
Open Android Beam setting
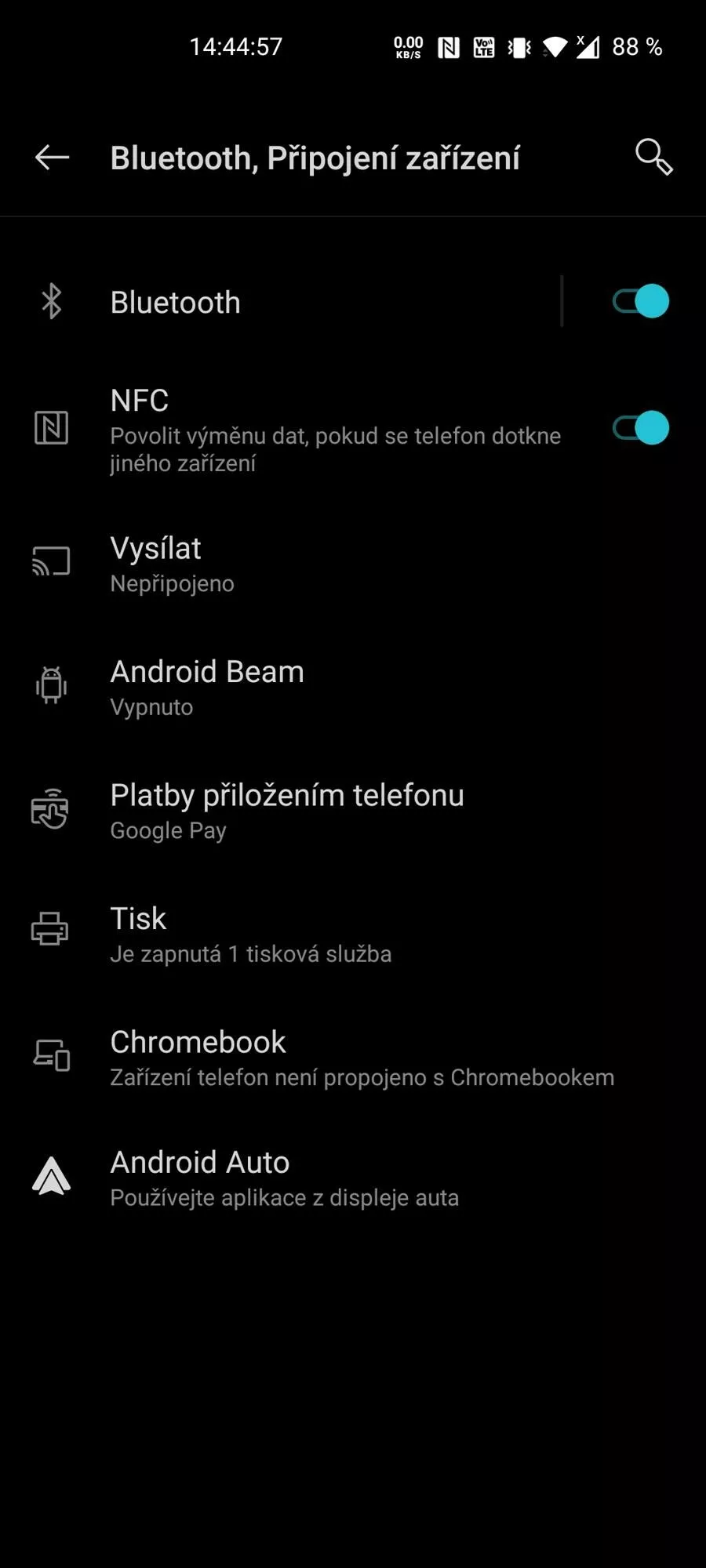(353, 687)
